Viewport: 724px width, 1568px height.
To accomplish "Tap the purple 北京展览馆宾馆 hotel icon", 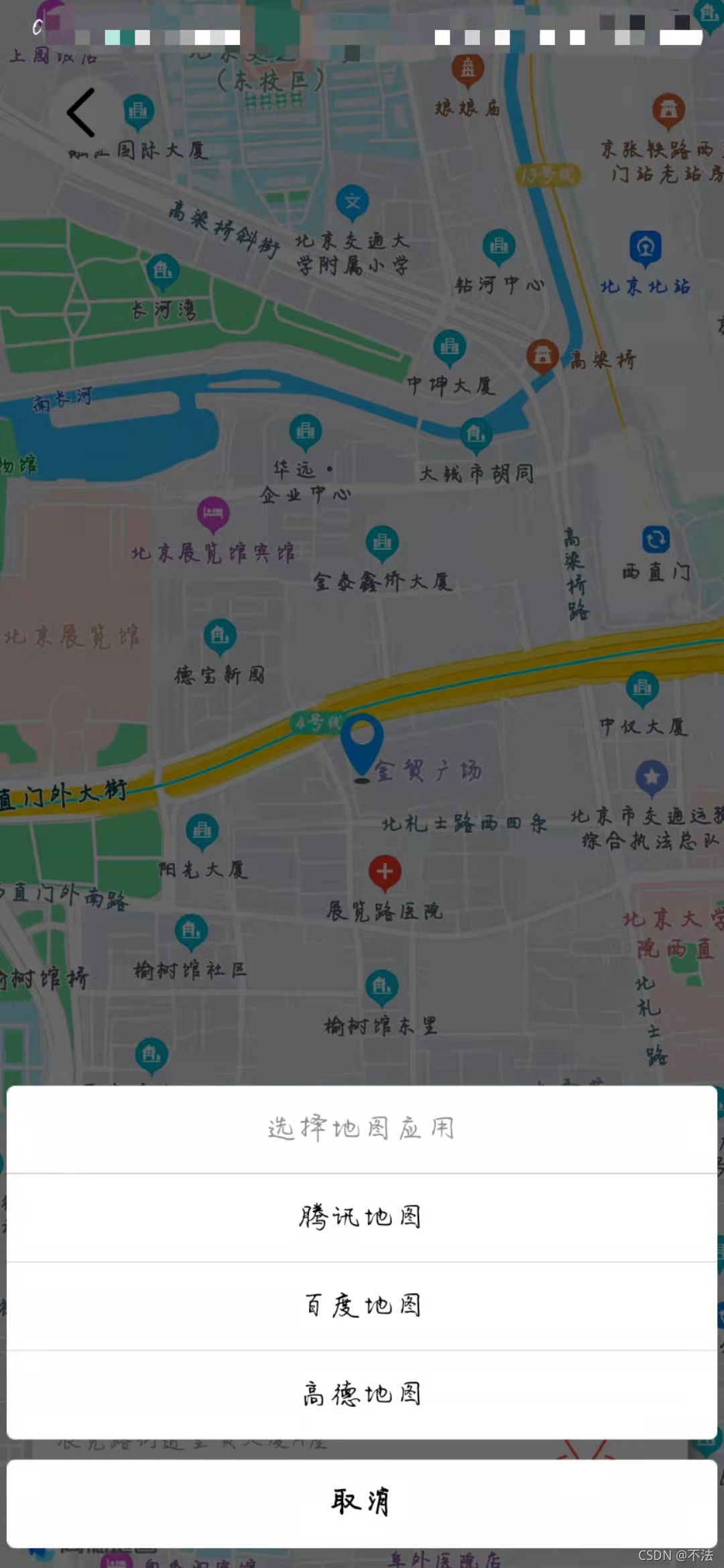I will point(212,511).
